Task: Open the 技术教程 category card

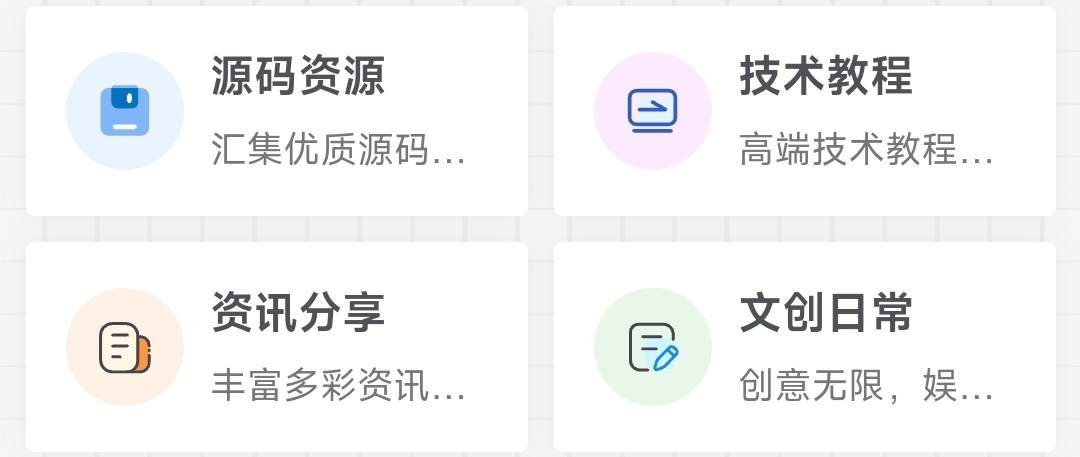Action: [805, 110]
